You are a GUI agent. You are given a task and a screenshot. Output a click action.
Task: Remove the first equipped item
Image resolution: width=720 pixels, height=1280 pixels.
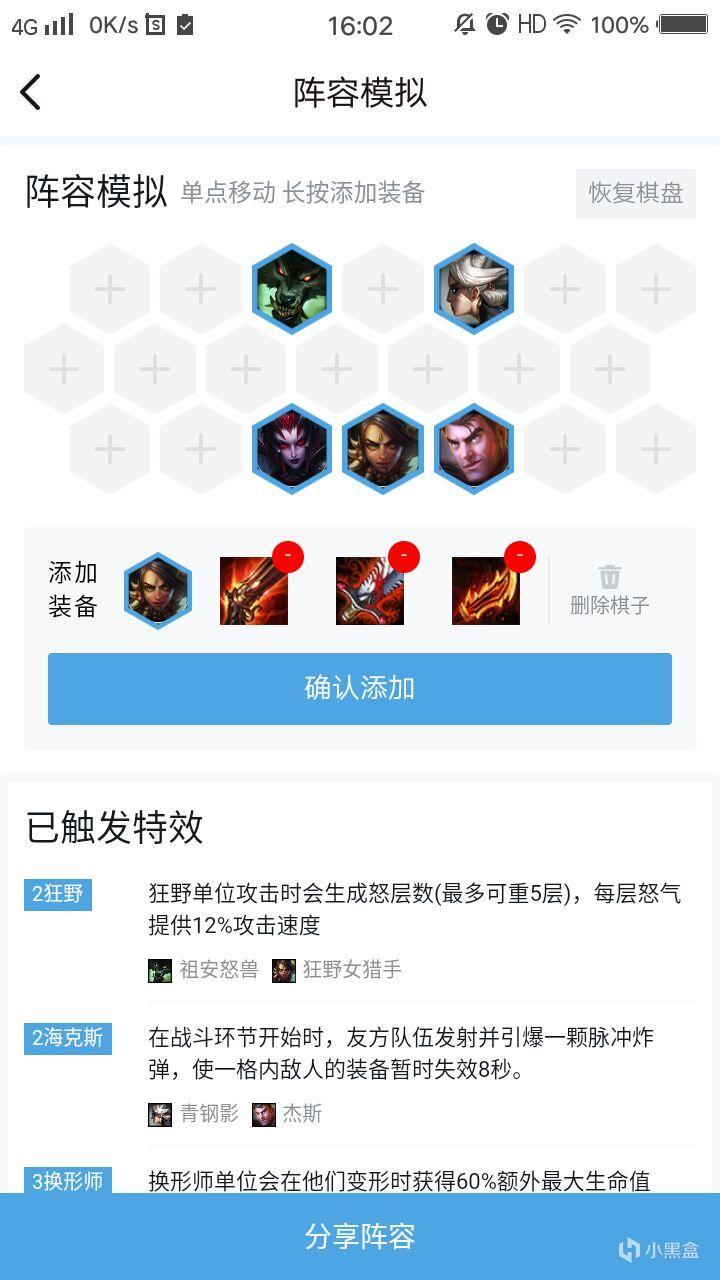(x=287, y=557)
